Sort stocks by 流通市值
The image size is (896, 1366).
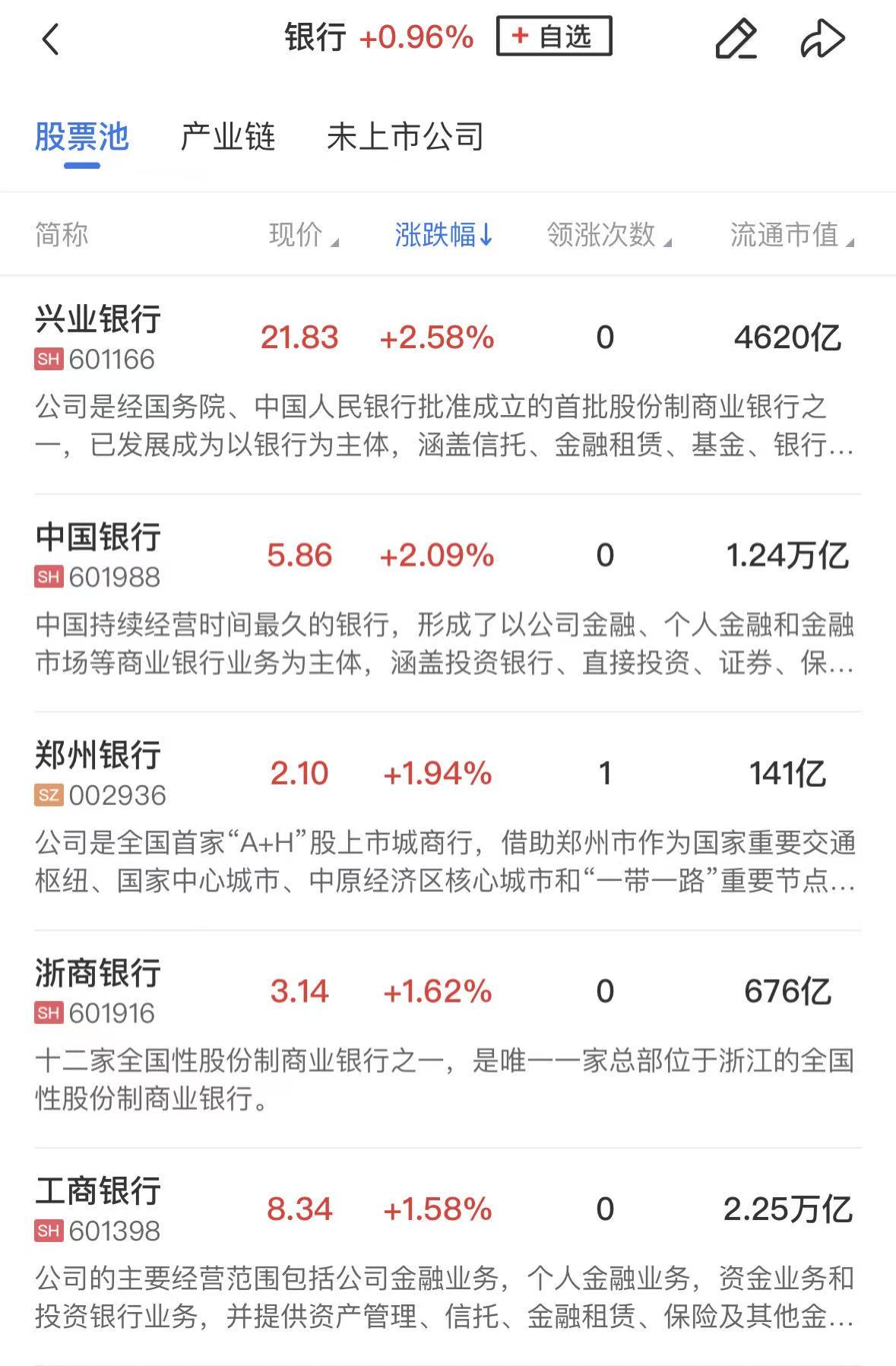[x=791, y=235]
